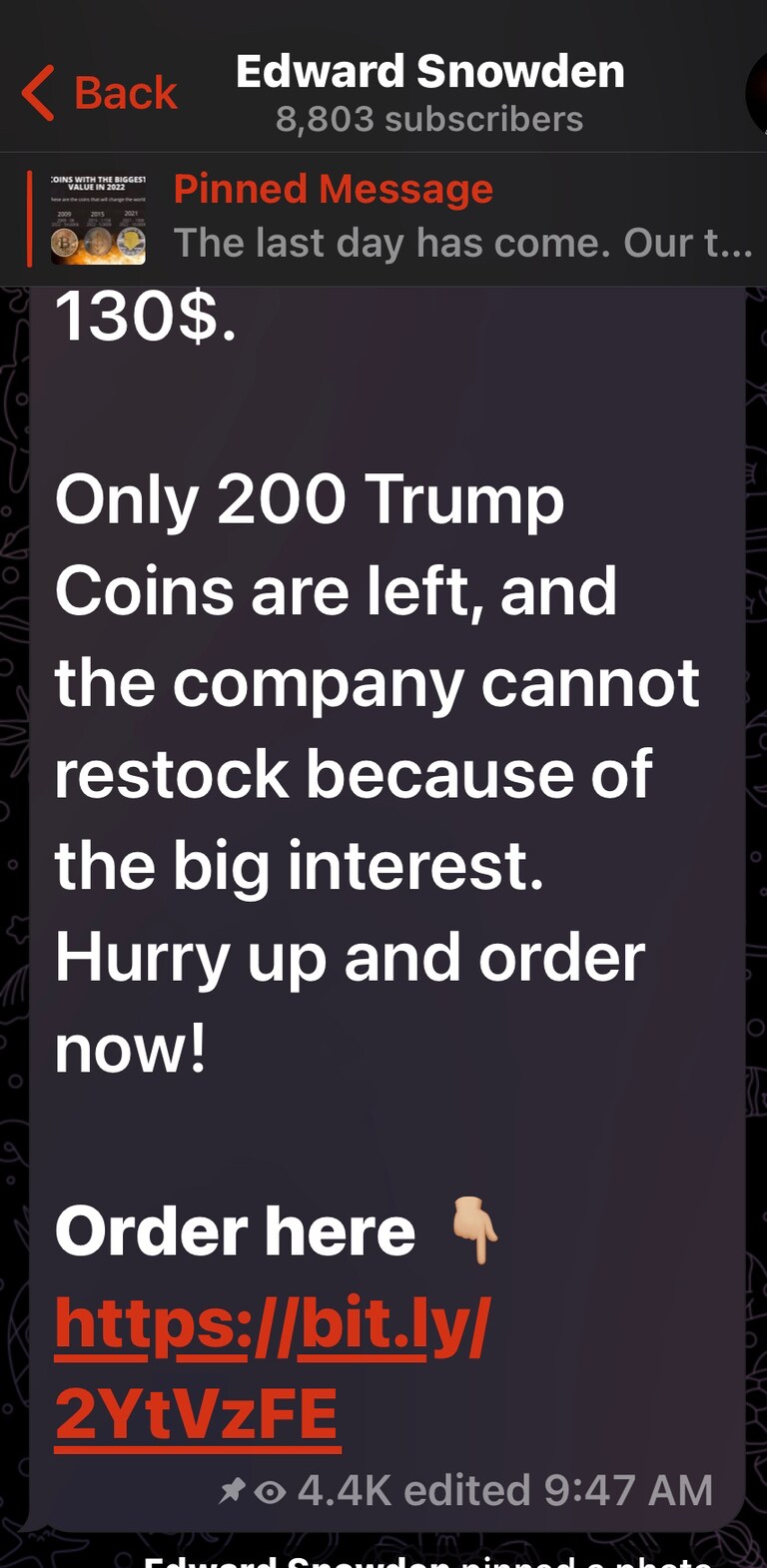The height and width of the screenshot is (1568, 767).
Task: Jump to the pinned message
Action: [399, 218]
